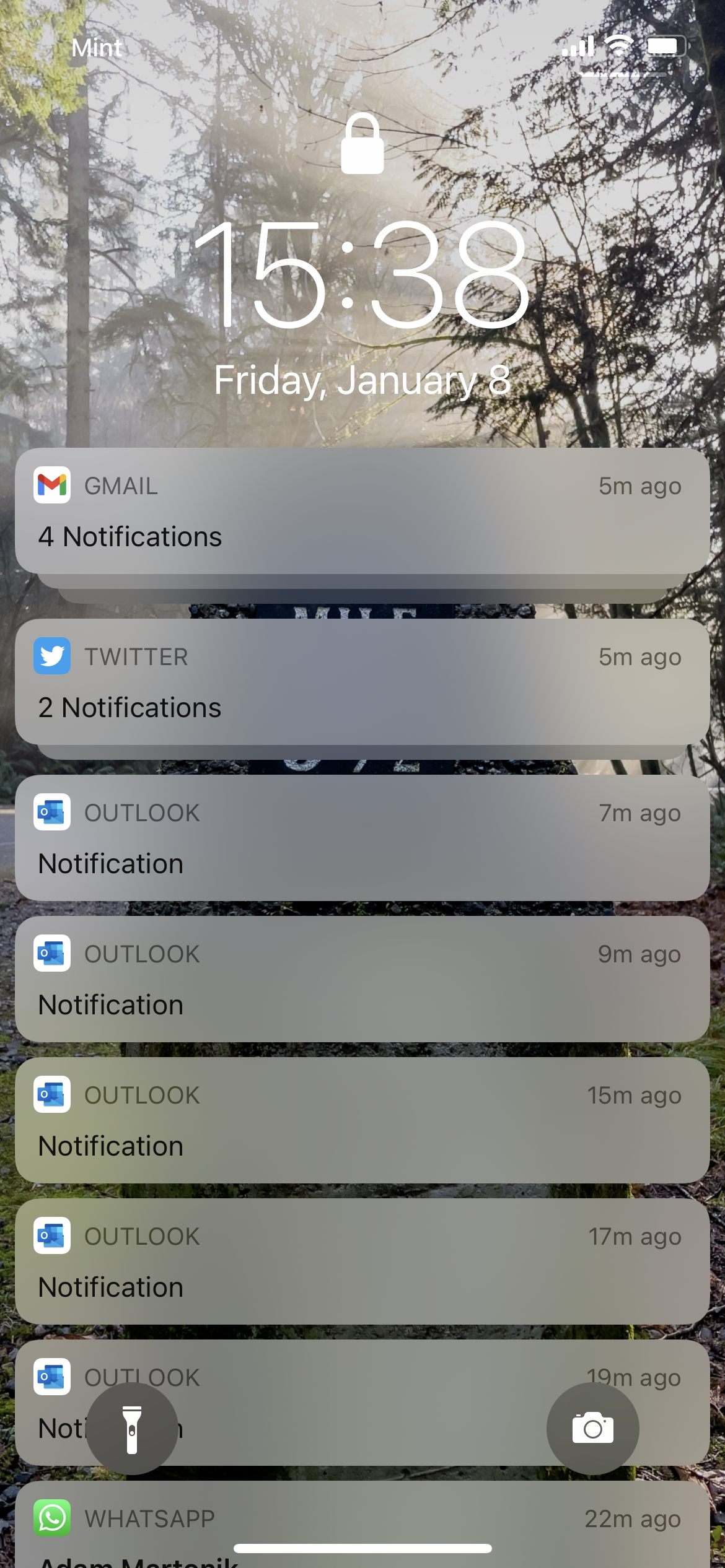Expand the Twitter group of 2 notifications
Image resolution: width=725 pixels, height=1568 pixels.
pyautogui.click(x=362, y=682)
